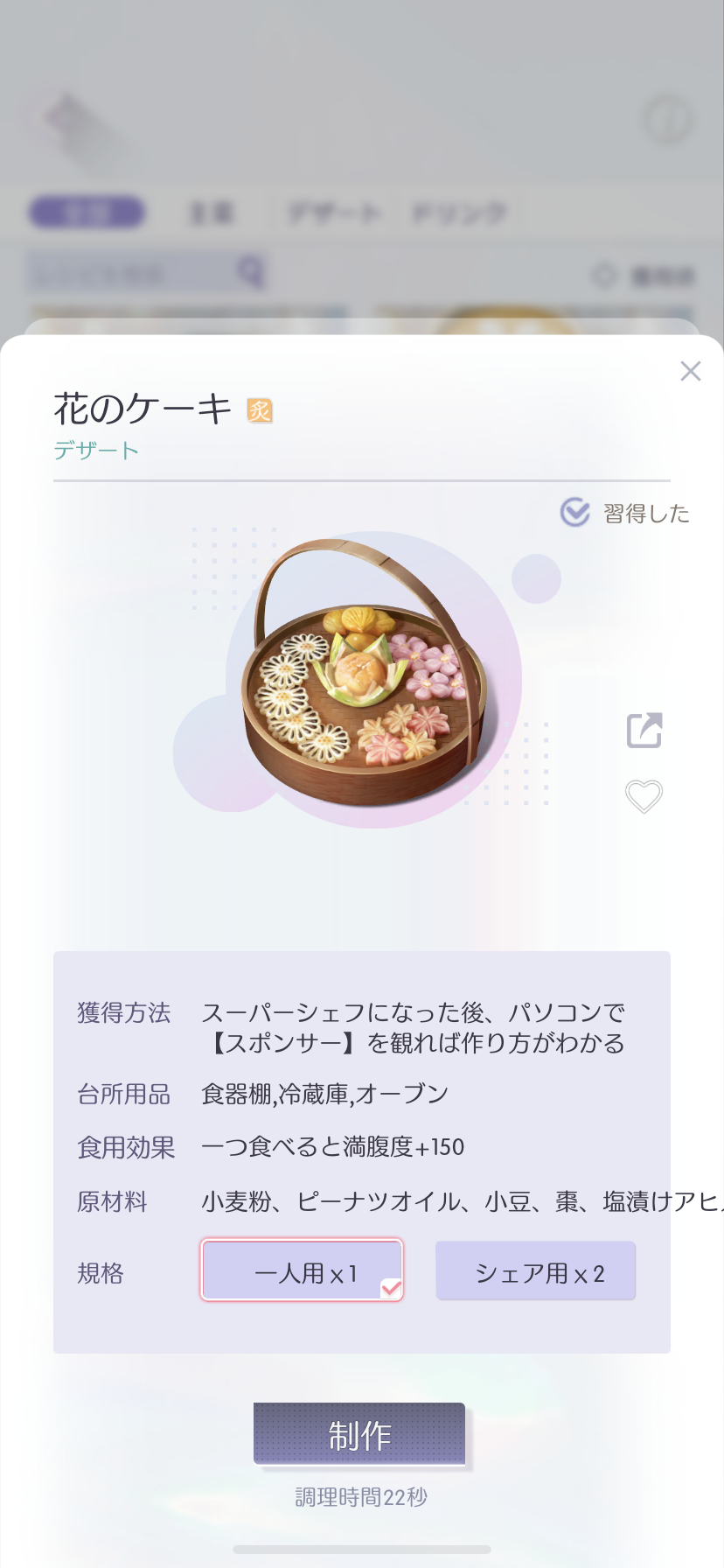Tap the 制作 button to cook
The height and width of the screenshot is (1568, 724).
click(359, 1434)
